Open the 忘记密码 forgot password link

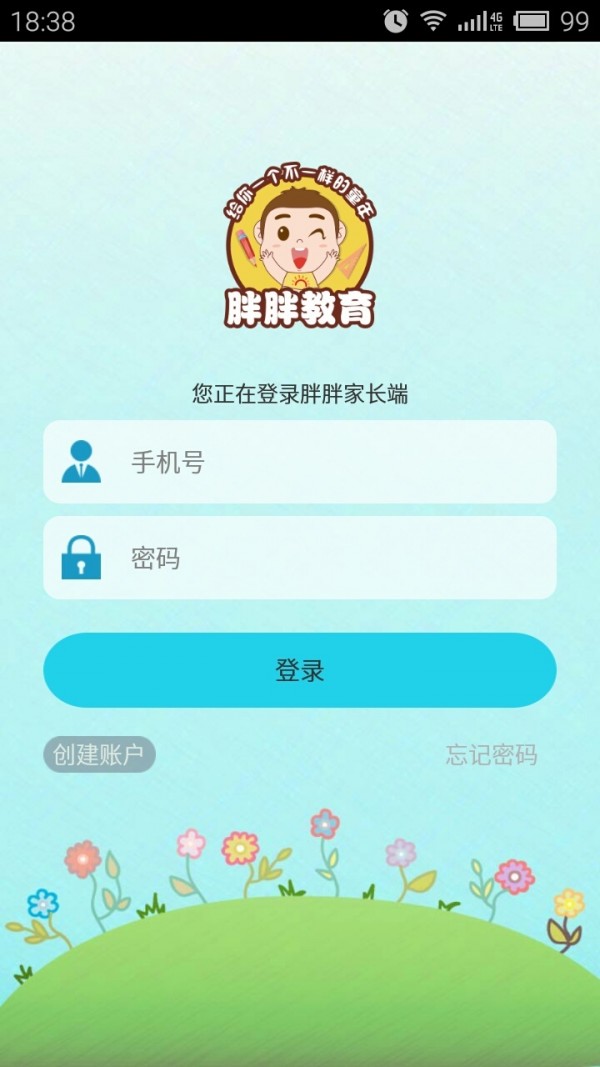(491, 755)
